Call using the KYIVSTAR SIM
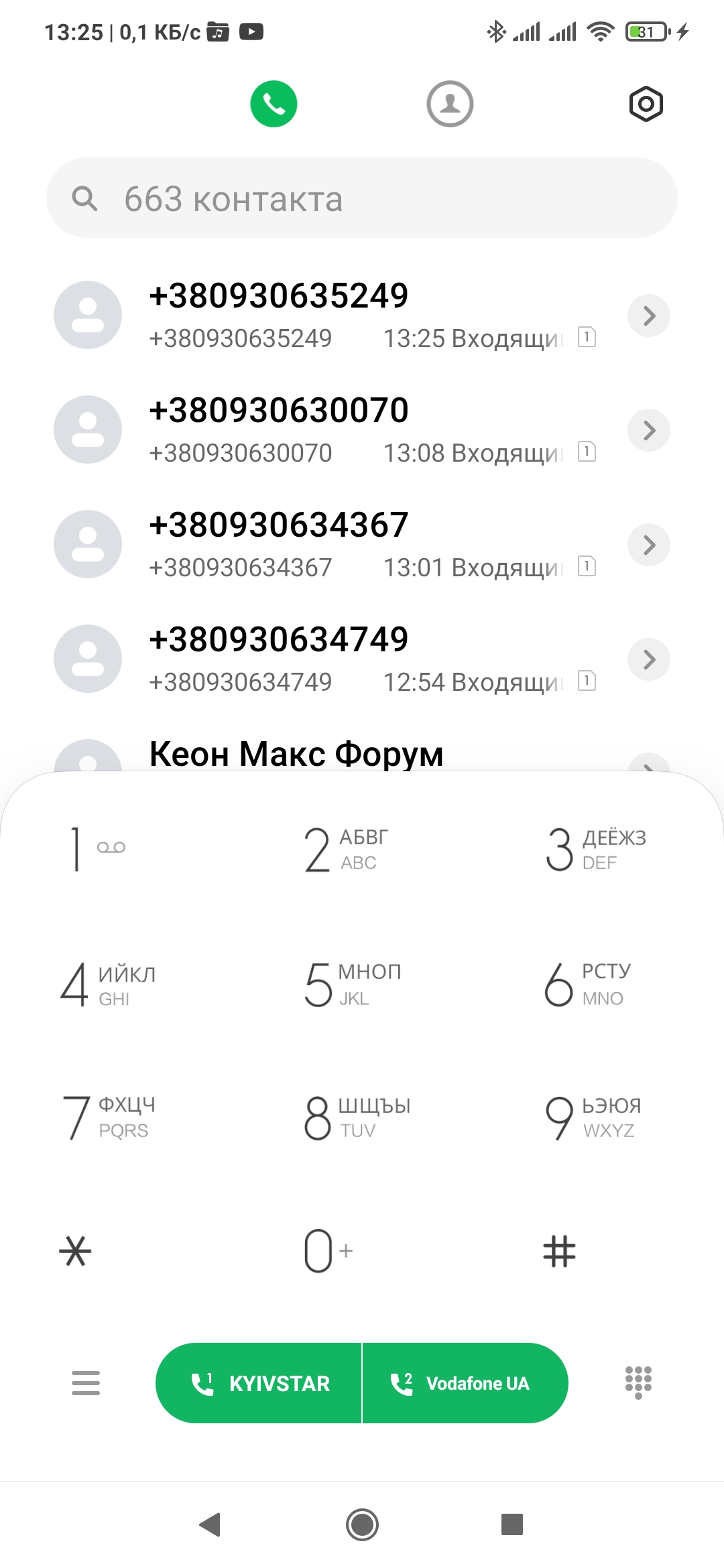The image size is (724, 1568). [x=259, y=1383]
